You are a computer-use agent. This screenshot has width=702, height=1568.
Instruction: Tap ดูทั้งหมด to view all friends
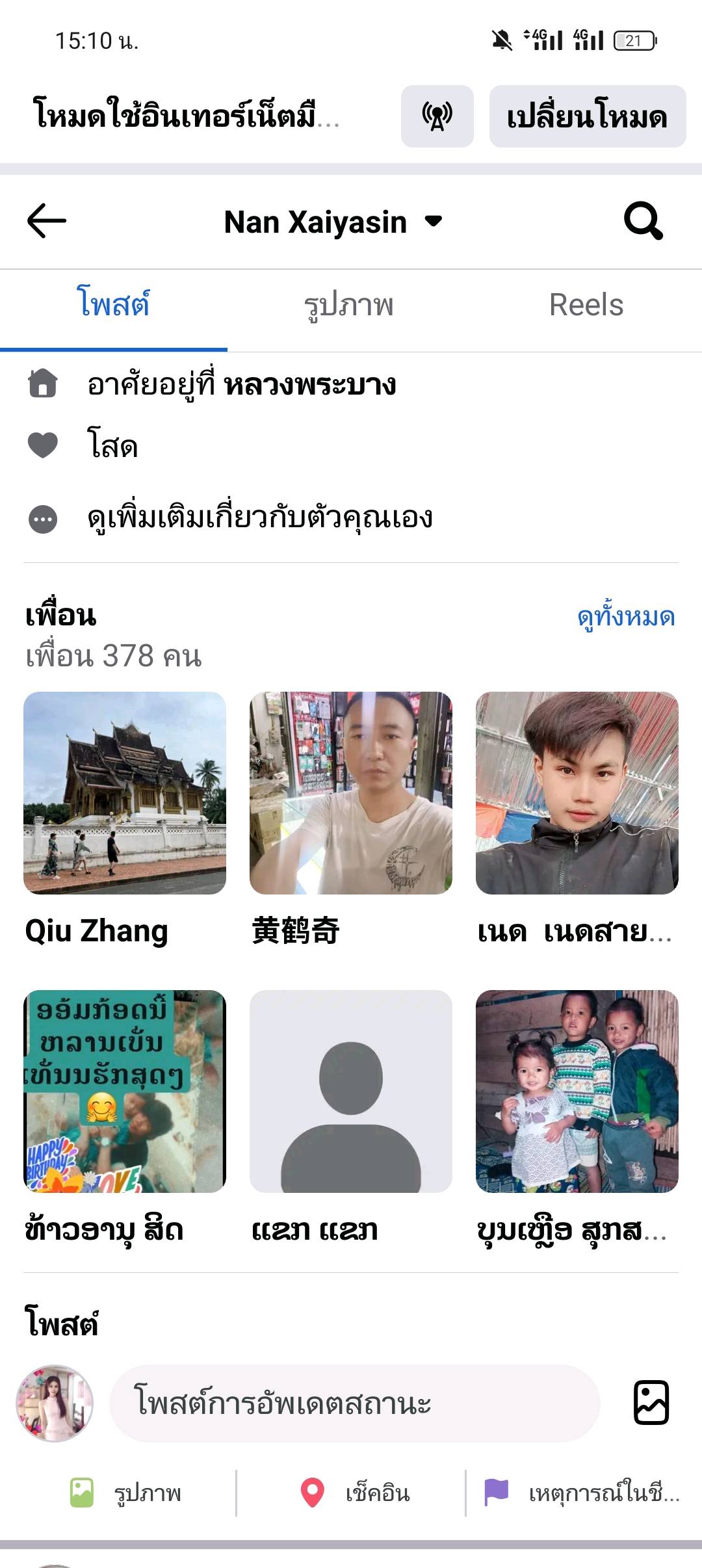[626, 616]
